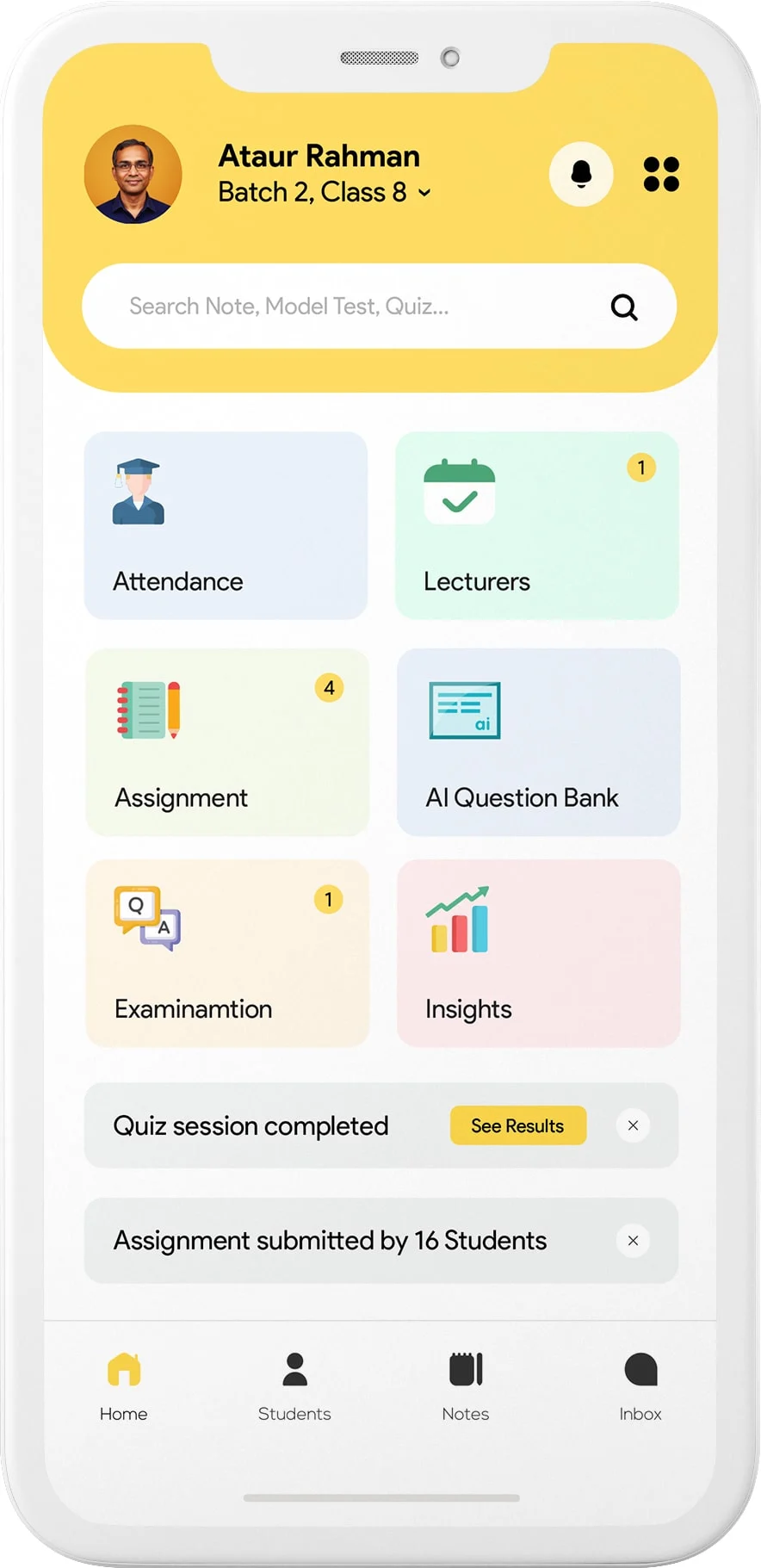Viewport: 761px width, 1568px height.
Task: Dismiss the Quiz session completed banner
Action: tap(633, 1125)
